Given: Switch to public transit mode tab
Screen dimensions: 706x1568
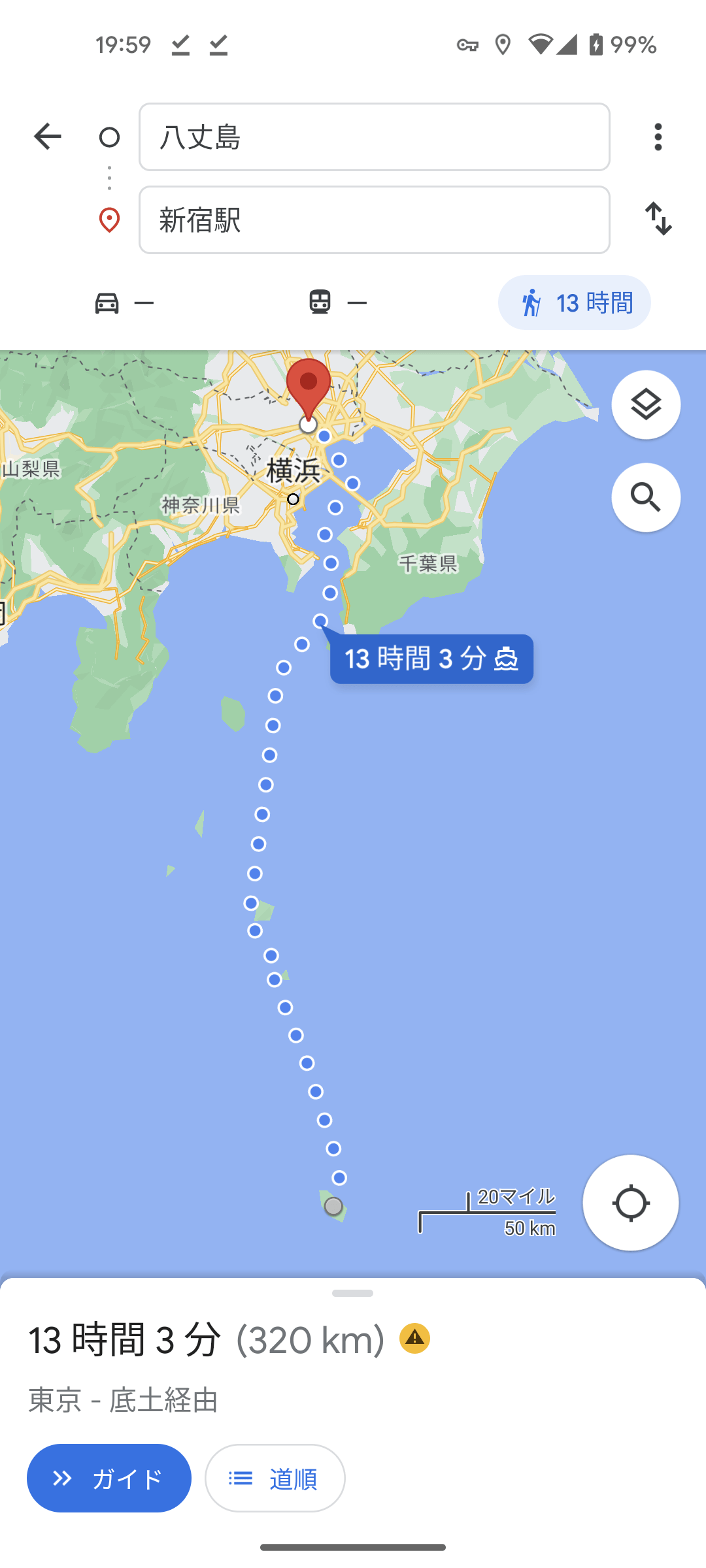Looking at the screenshot, I should coord(337,302).
